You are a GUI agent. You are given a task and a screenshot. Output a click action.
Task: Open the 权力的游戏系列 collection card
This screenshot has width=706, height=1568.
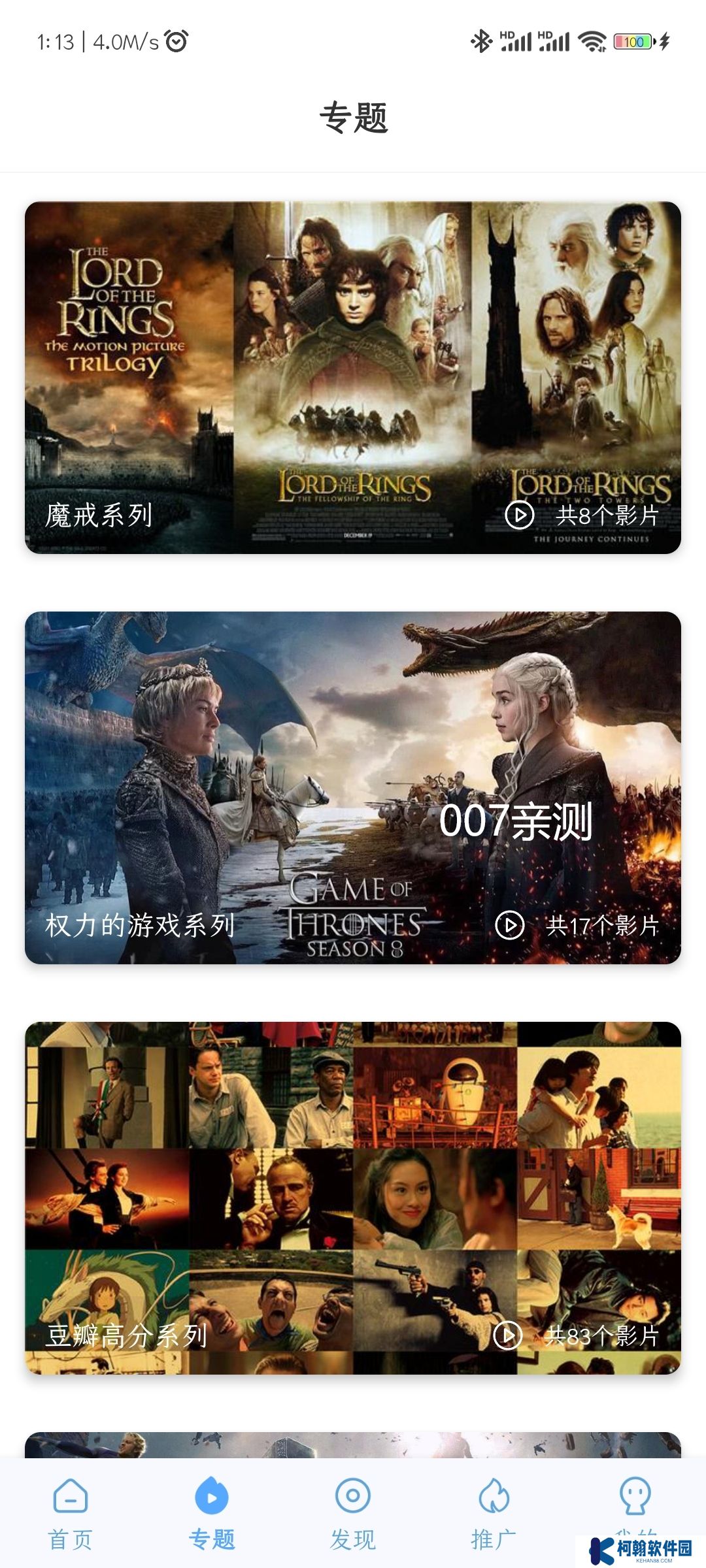tap(353, 787)
